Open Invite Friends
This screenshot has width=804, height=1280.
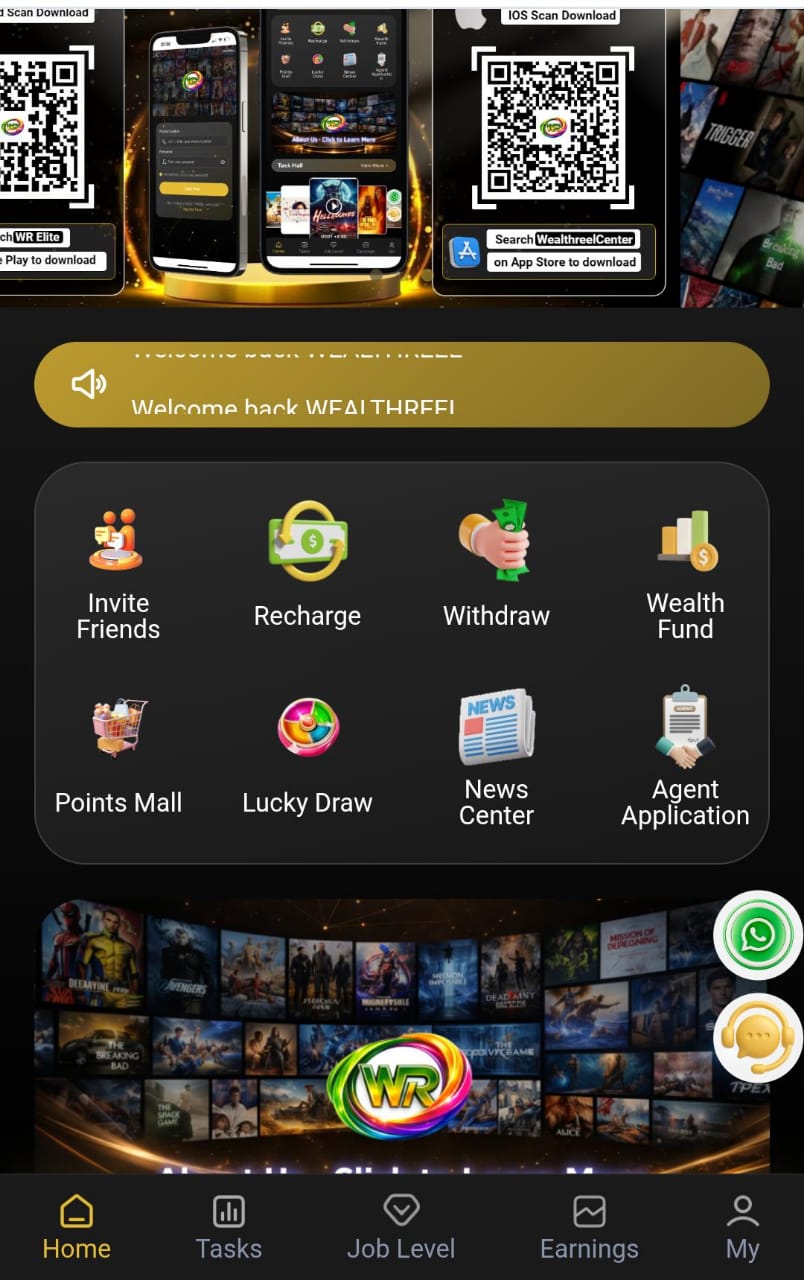click(118, 574)
